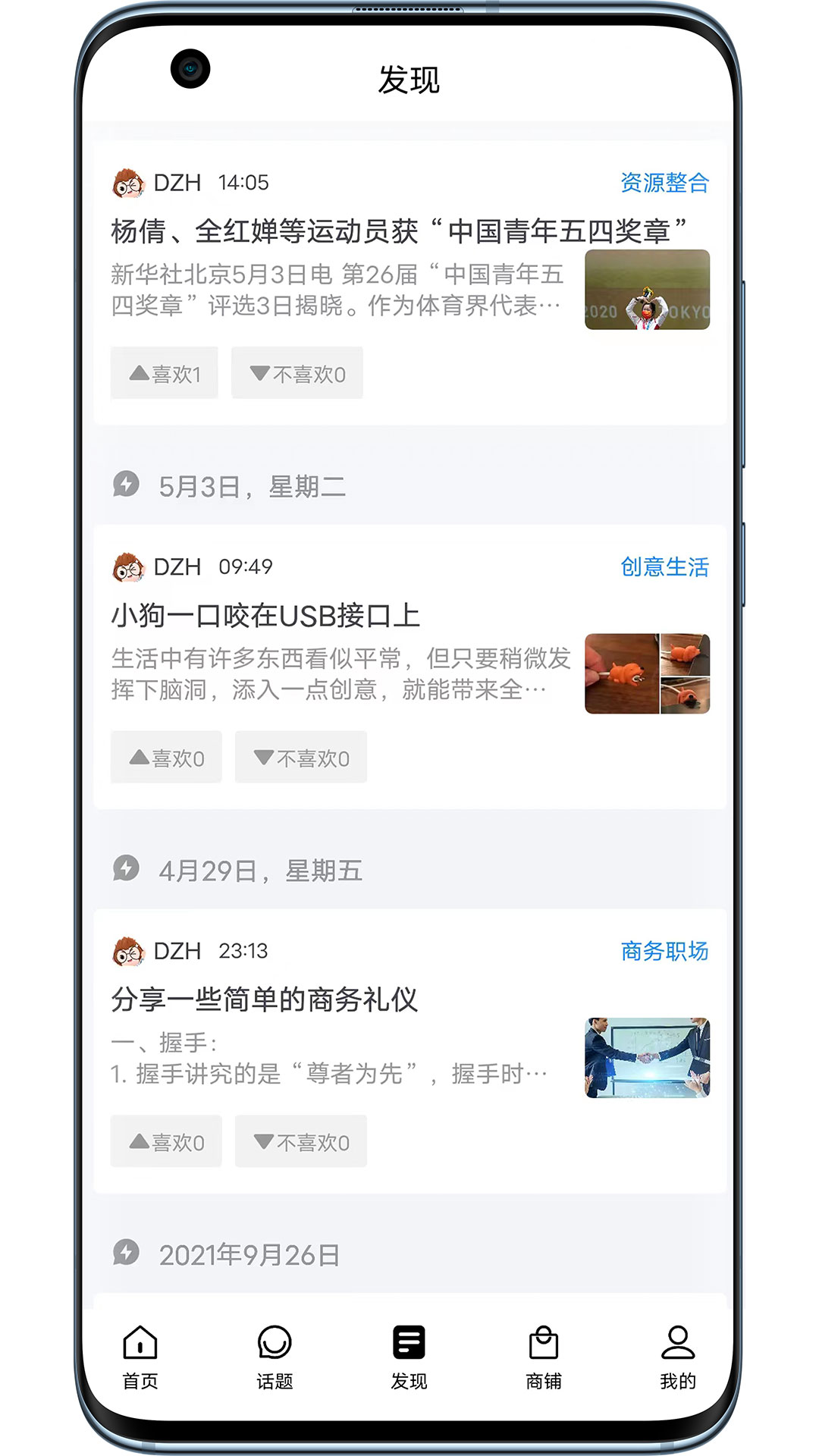Dislike the 小狗一口咬在USB接口上 post
Screen dimensions: 819x1456
[301, 758]
